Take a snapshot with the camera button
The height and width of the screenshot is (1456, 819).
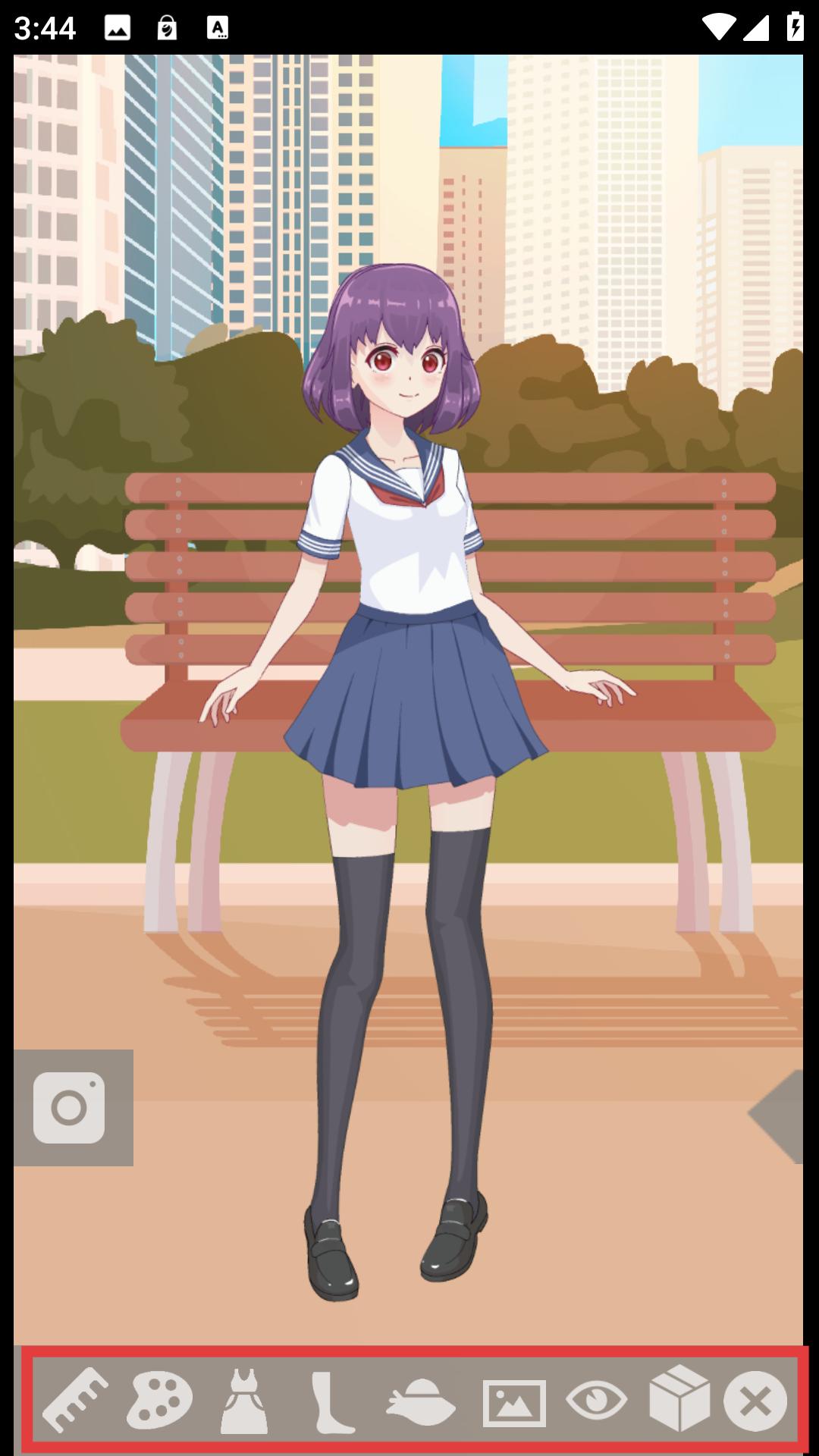tap(69, 1107)
